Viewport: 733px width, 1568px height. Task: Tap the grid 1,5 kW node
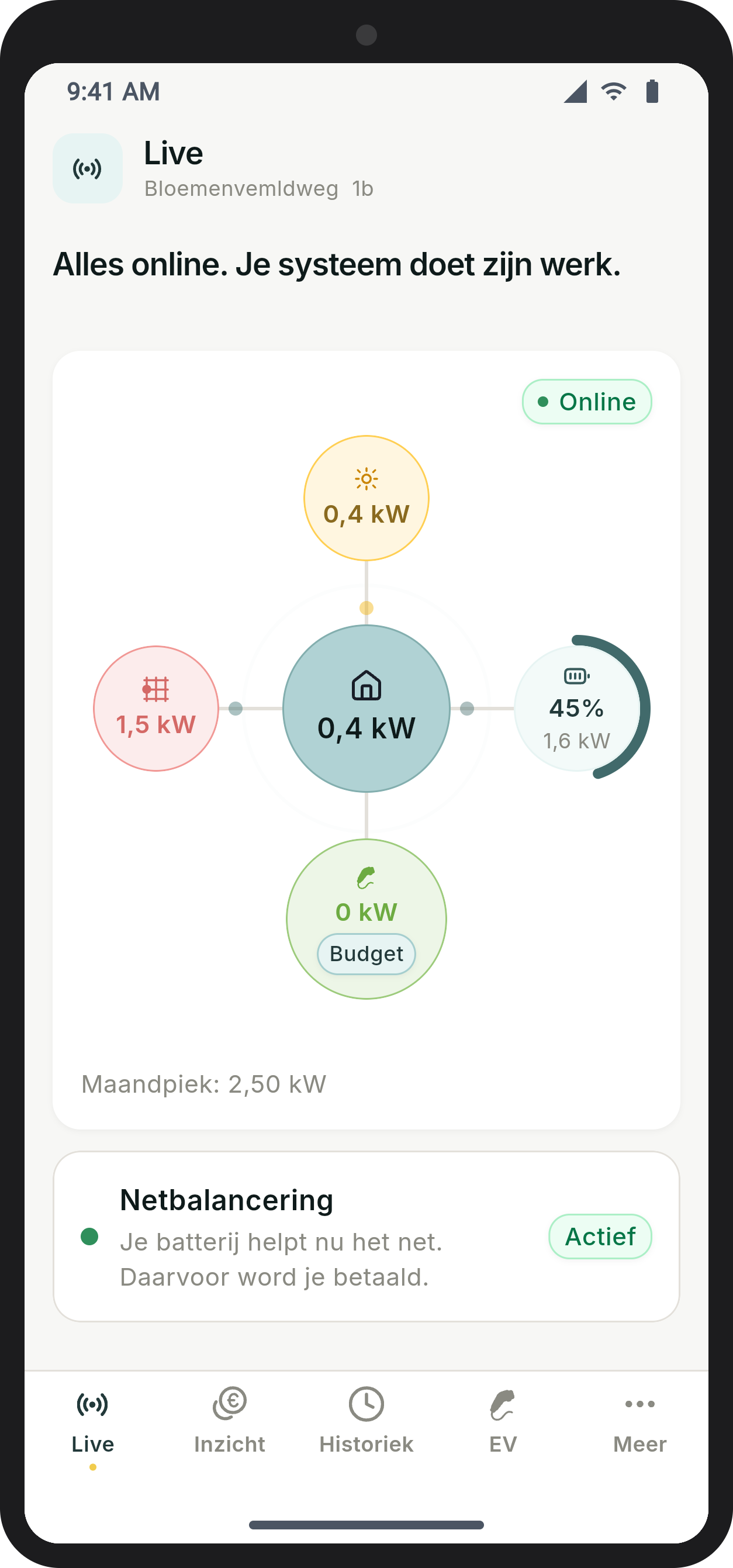[x=156, y=709]
